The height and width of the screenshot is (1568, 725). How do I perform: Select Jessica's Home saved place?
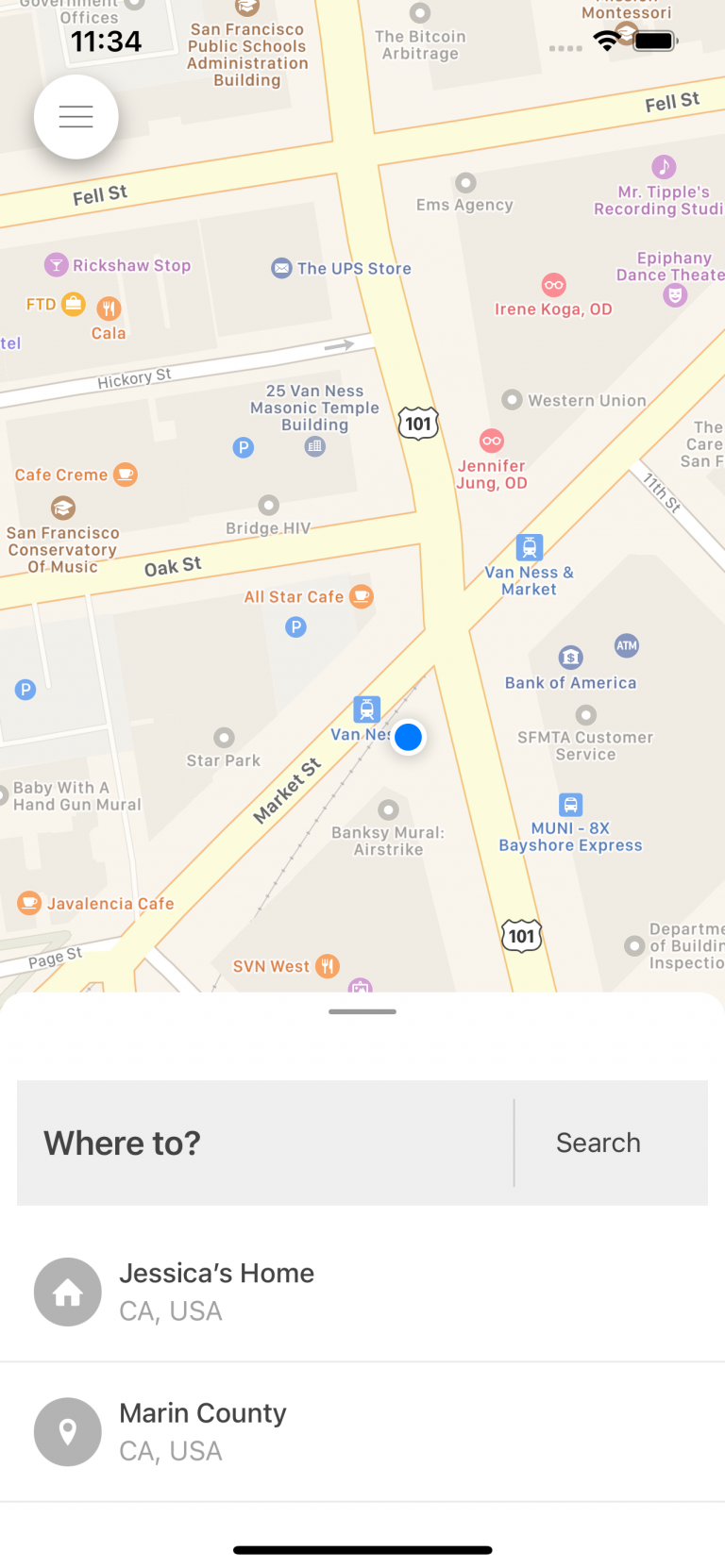[x=362, y=1292]
